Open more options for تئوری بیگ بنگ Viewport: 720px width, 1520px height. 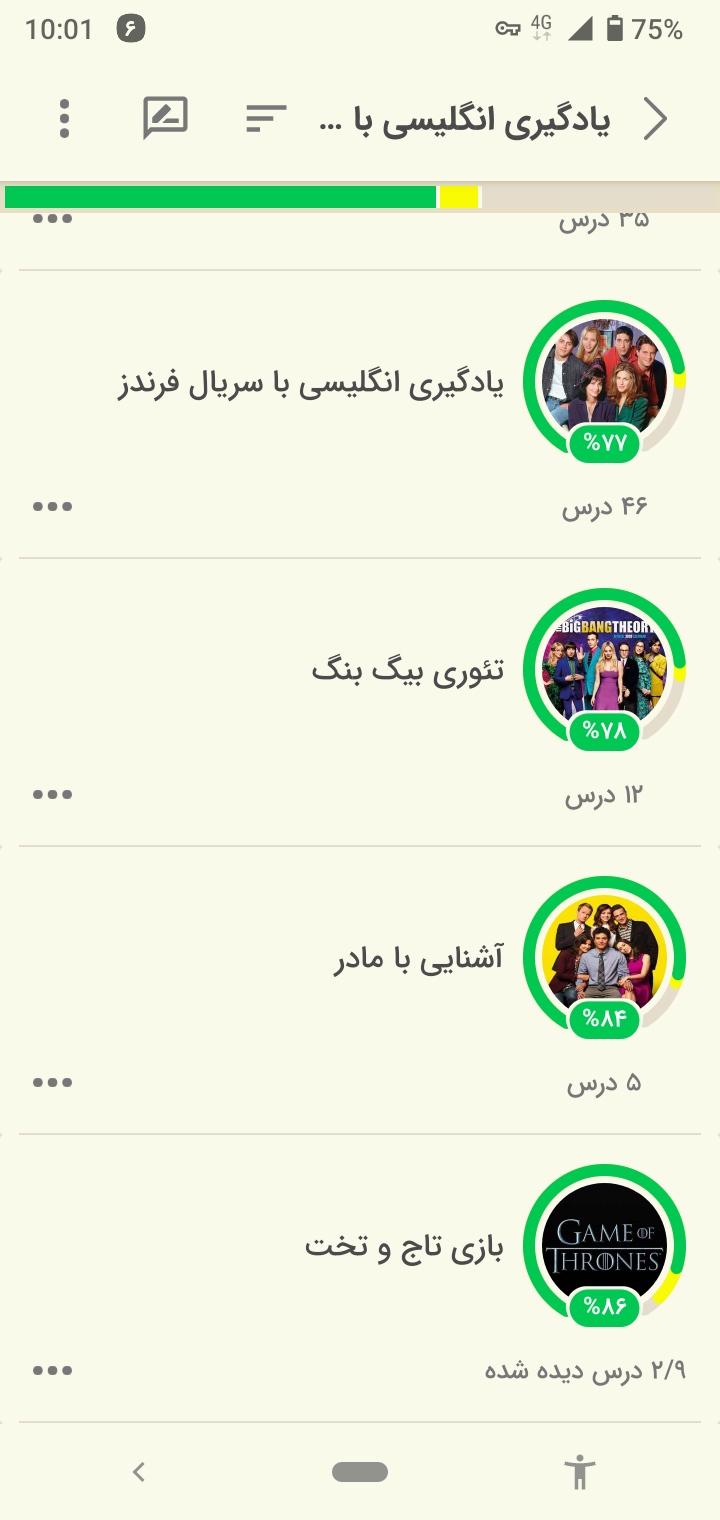coord(53,795)
